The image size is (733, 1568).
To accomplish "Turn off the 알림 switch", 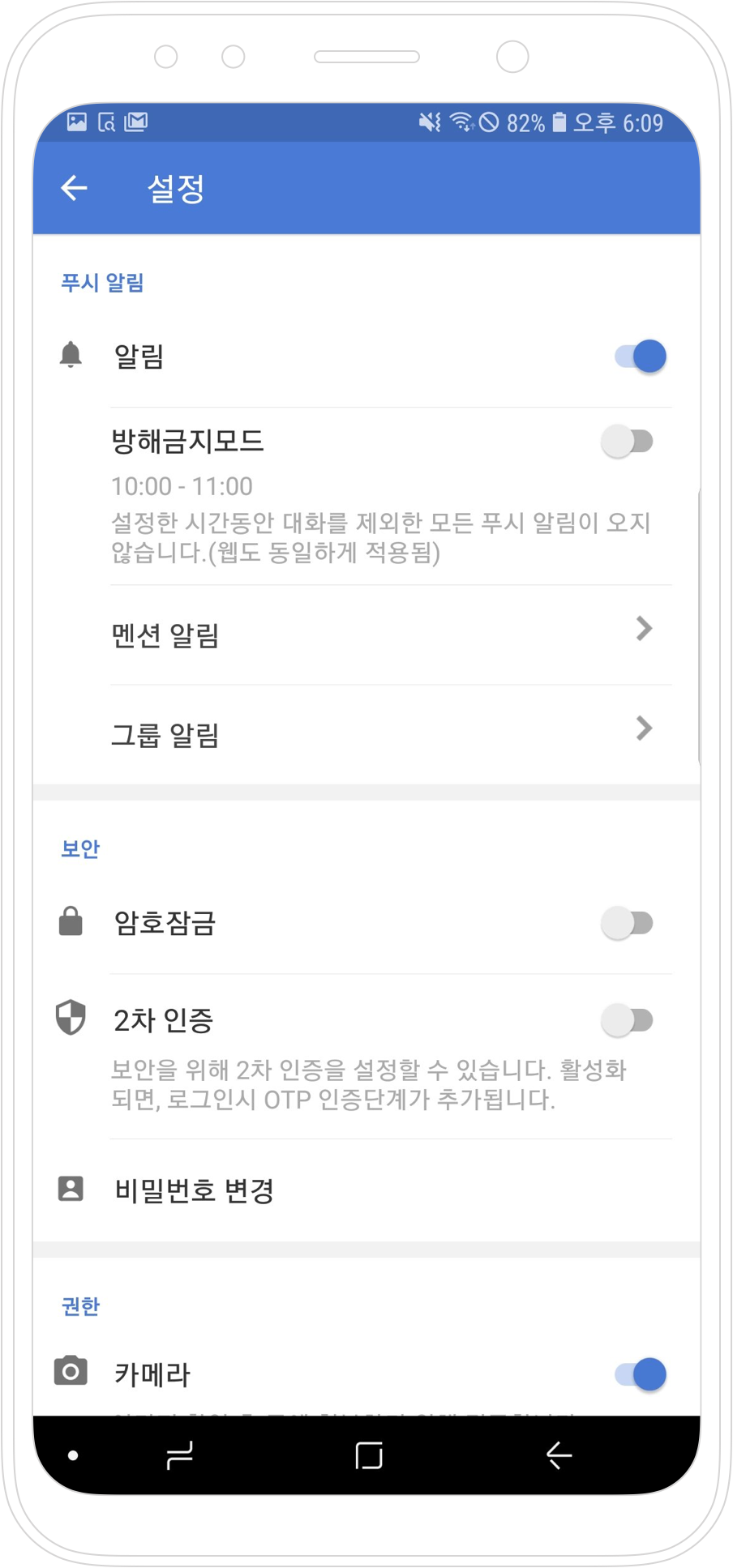I will click(640, 357).
